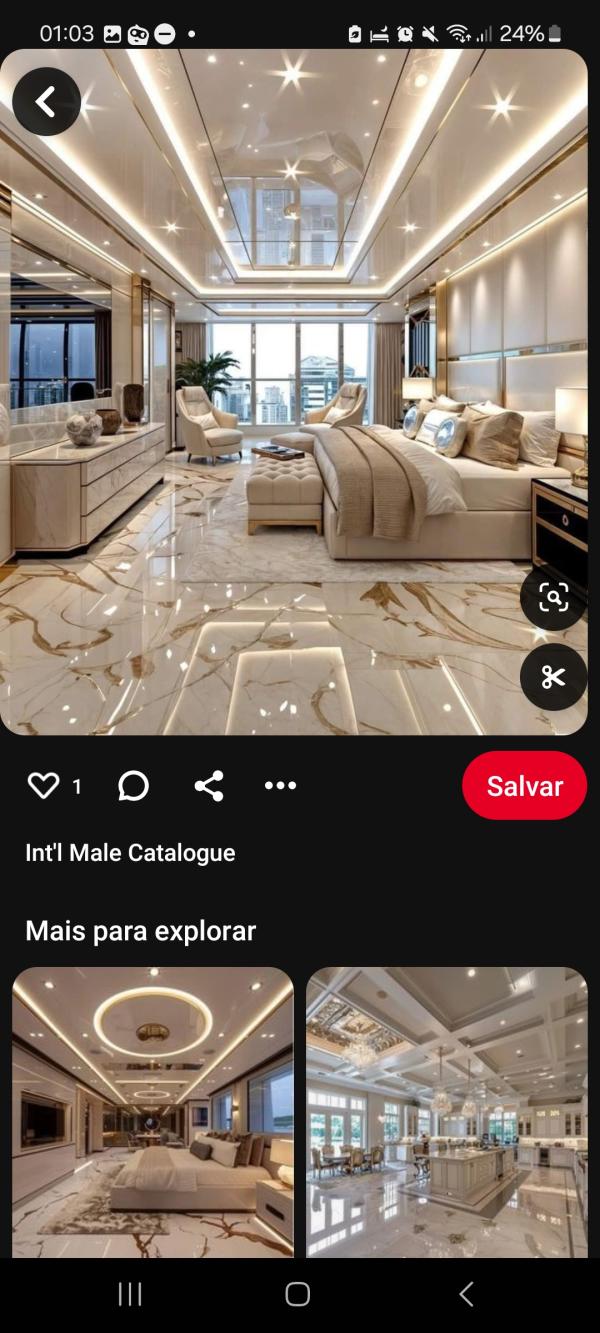The width and height of the screenshot is (600, 1333).
Task: Tap the system home button
Action: tap(298, 1294)
